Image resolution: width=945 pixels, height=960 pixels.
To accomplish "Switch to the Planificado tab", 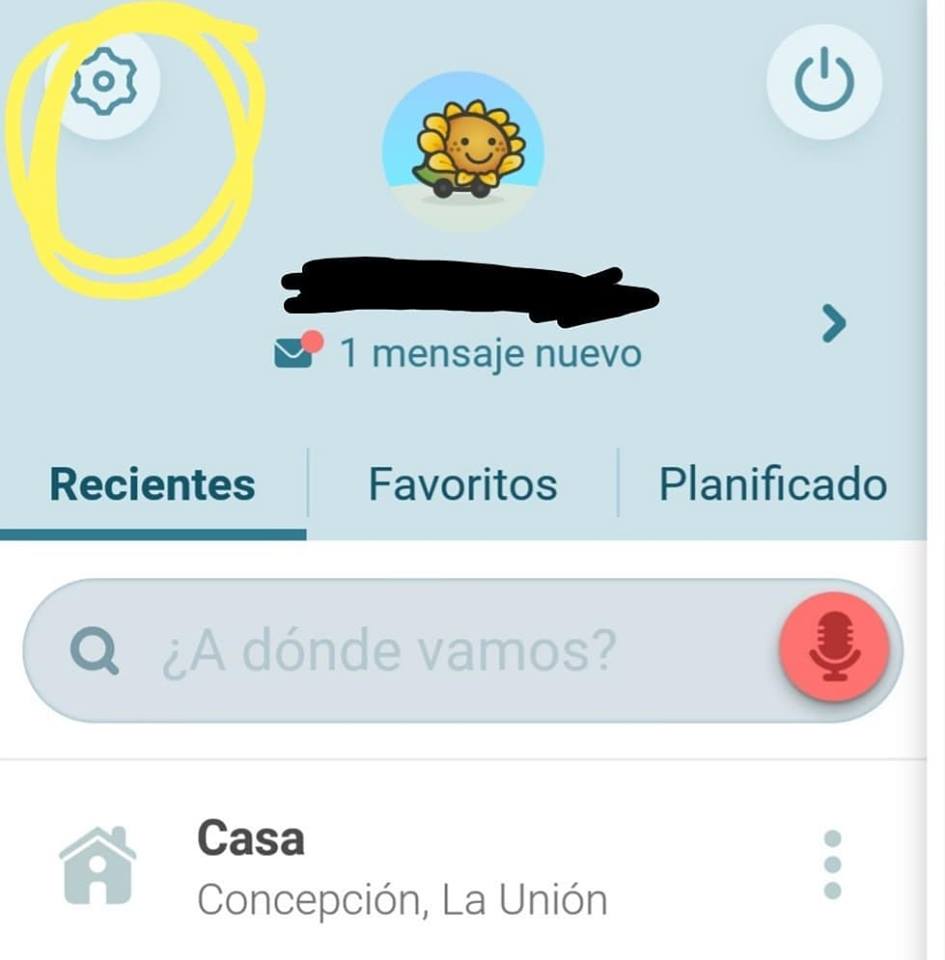I will pyautogui.click(x=772, y=485).
